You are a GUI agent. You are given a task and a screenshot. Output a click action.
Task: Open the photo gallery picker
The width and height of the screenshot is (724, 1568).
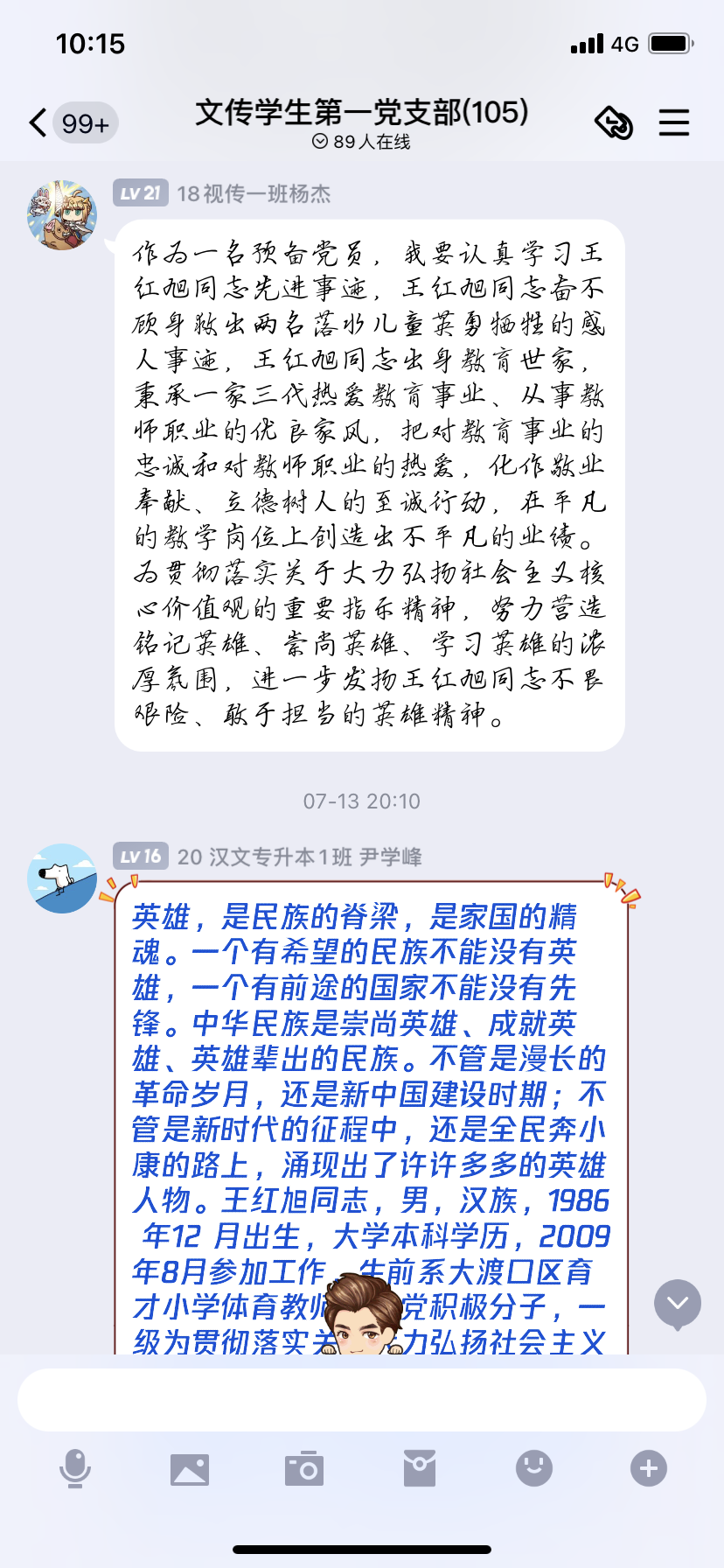(190, 1469)
